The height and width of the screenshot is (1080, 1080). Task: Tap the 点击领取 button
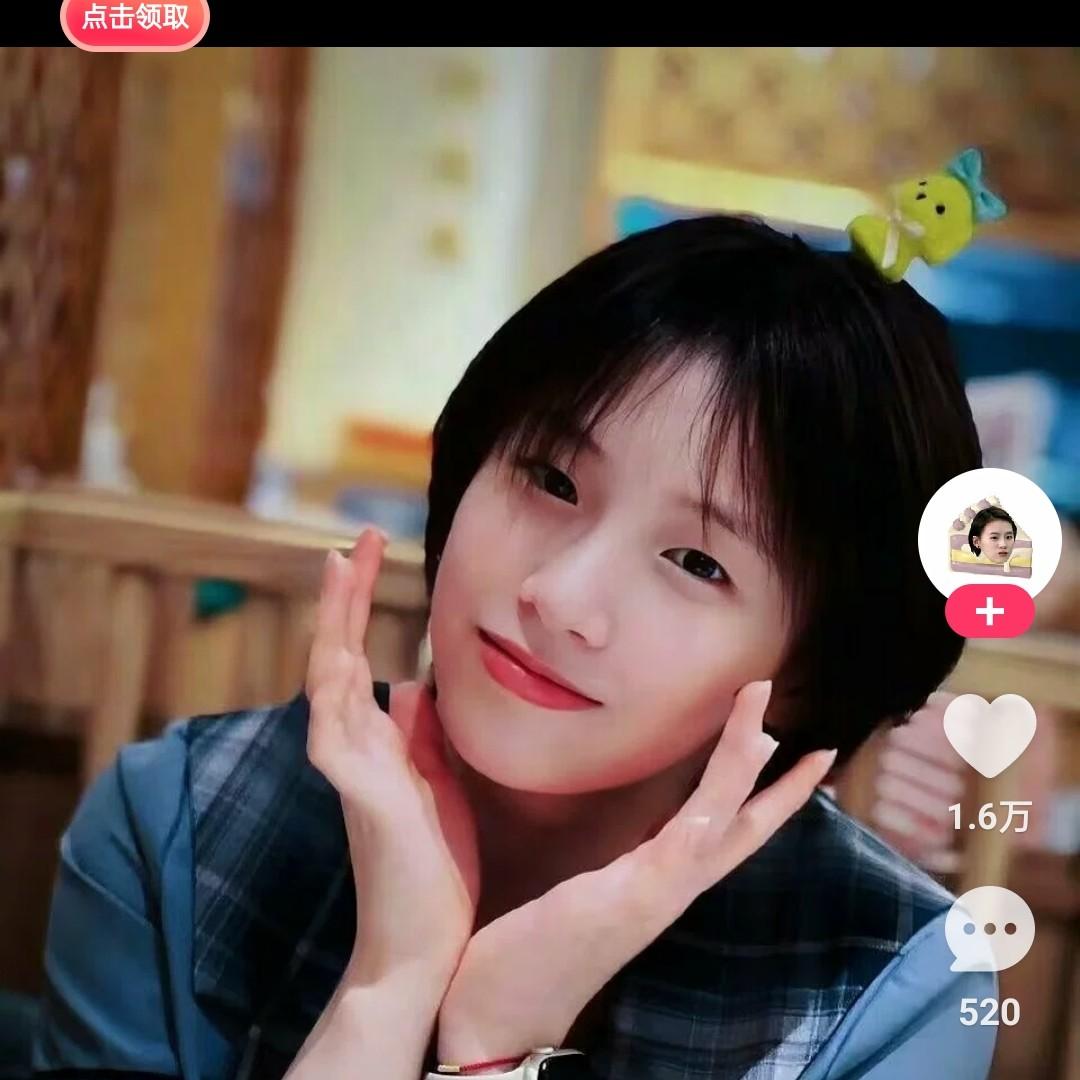coord(135,19)
